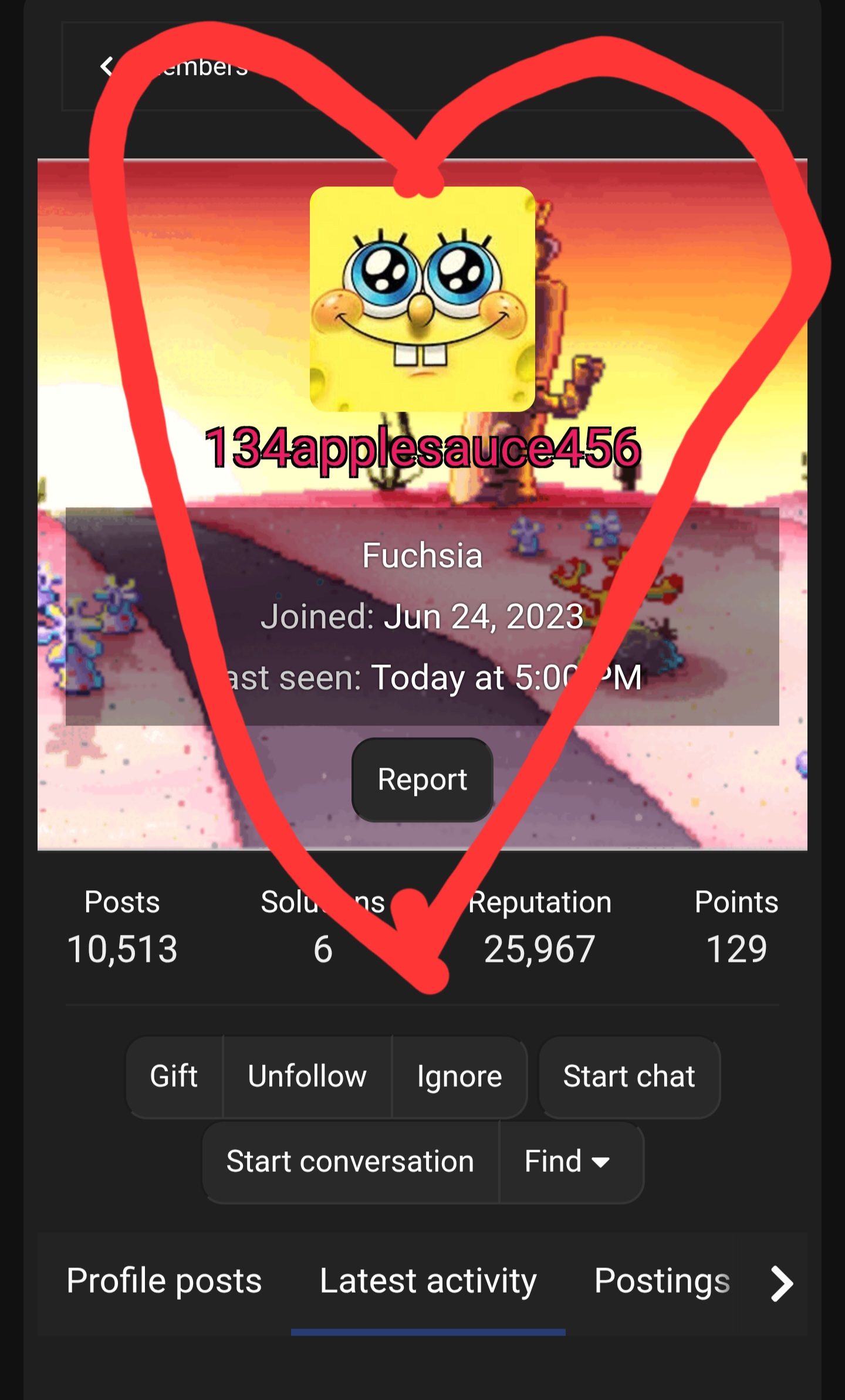
Task: Start a chat with this member
Action: coord(629,1077)
